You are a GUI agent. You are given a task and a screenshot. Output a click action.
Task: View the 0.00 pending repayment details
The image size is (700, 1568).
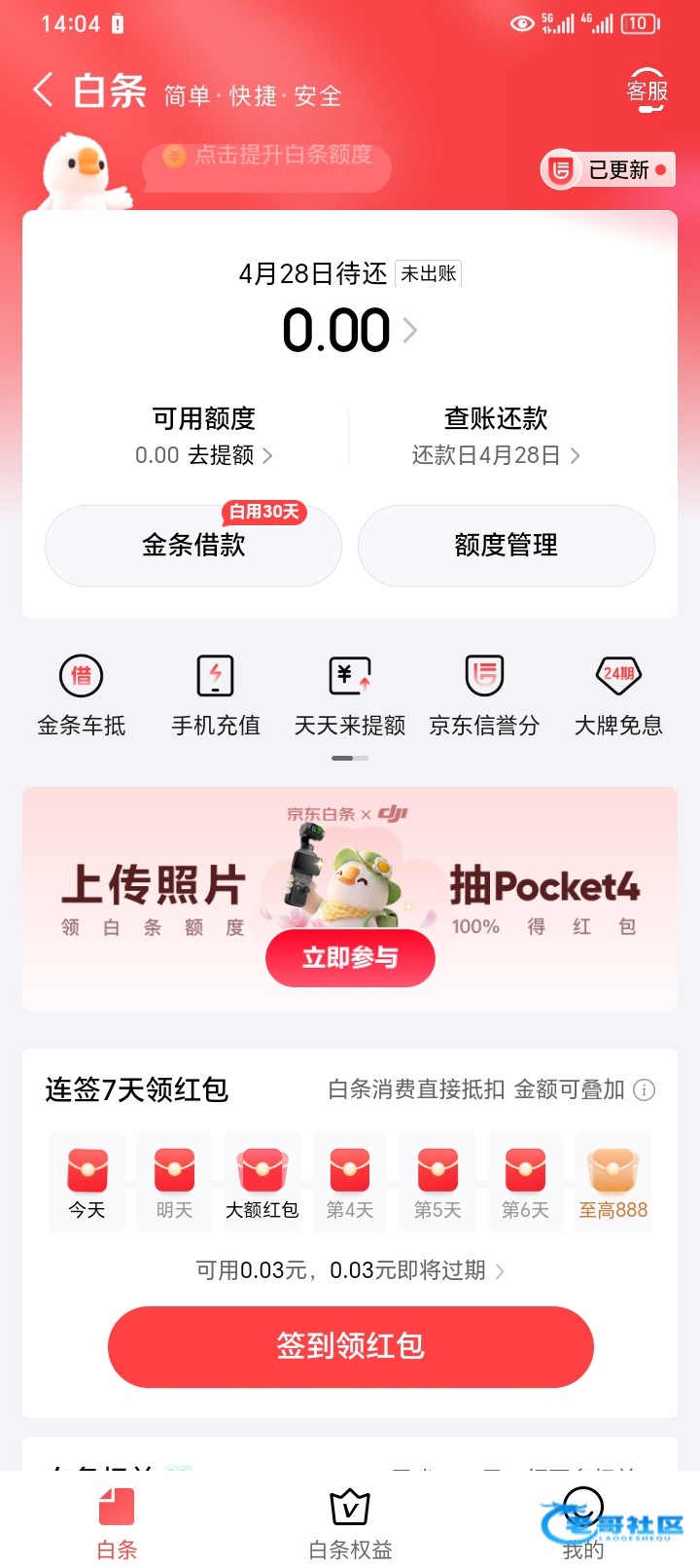pyautogui.click(x=349, y=331)
